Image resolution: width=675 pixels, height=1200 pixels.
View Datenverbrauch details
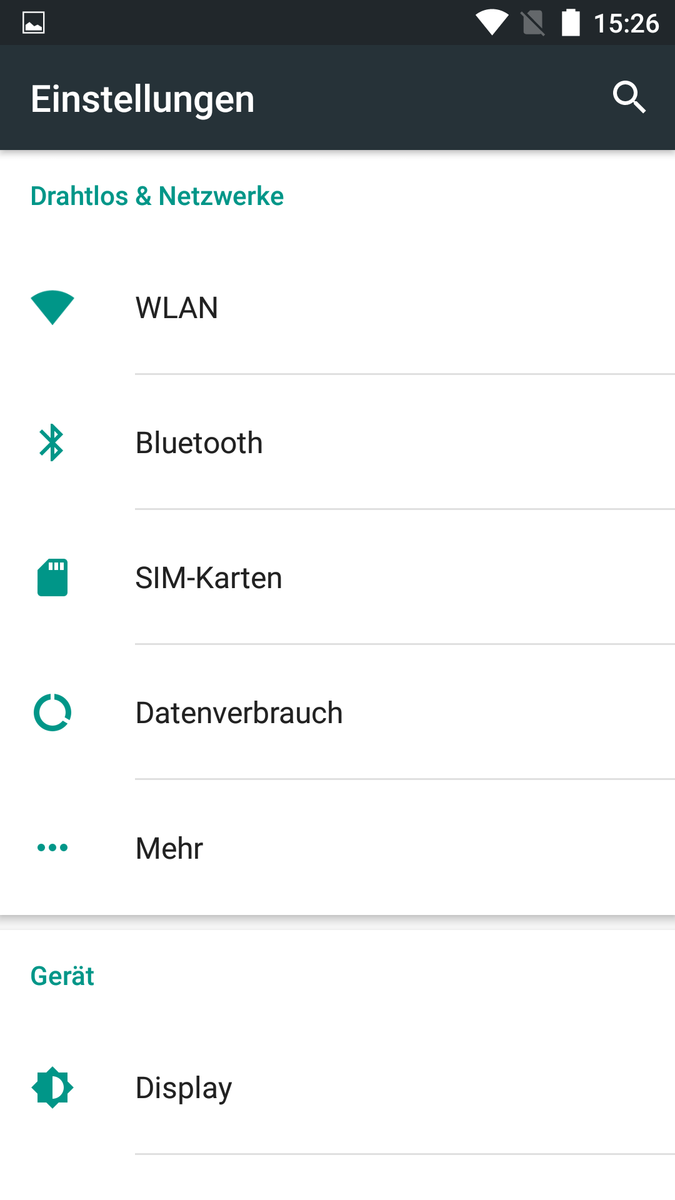point(239,713)
